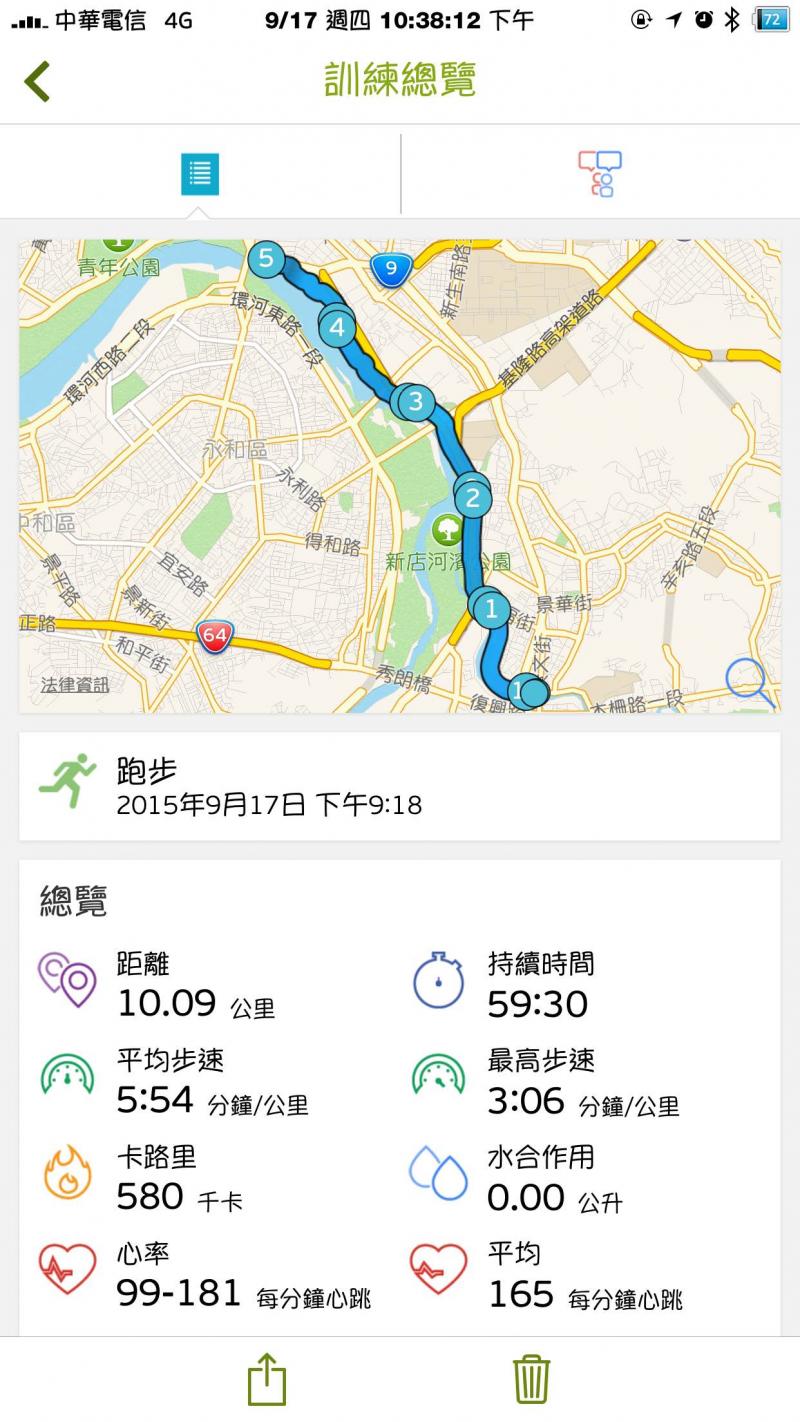This screenshot has width=800, height=1422.
Task: Open the 法律資訊 legal info link
Action: [x=75, y=685]
